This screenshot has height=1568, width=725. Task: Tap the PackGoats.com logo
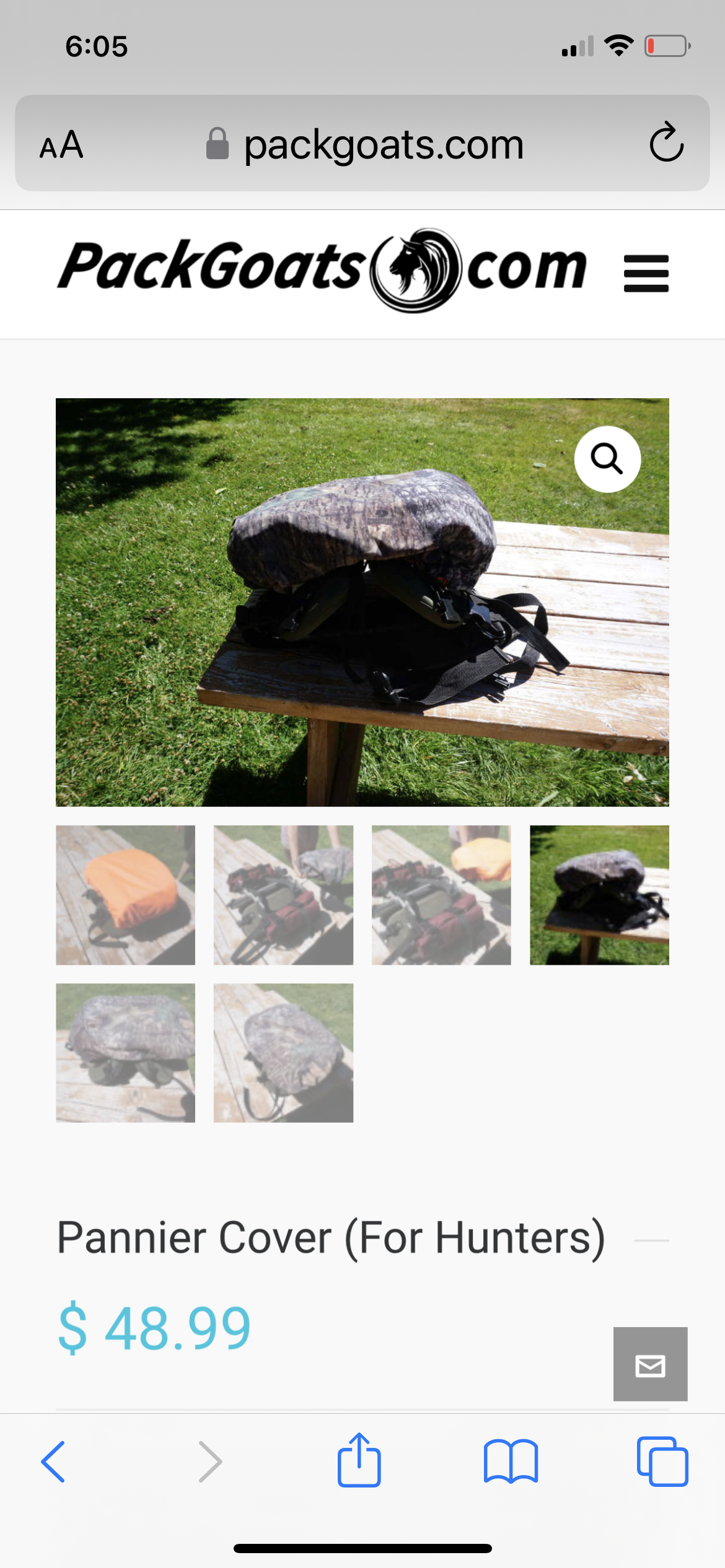(x=322, y=270)
